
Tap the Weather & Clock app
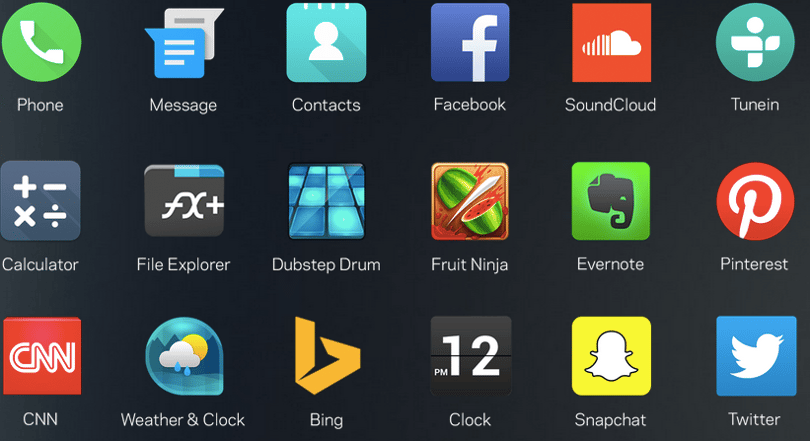coord(183,357)
